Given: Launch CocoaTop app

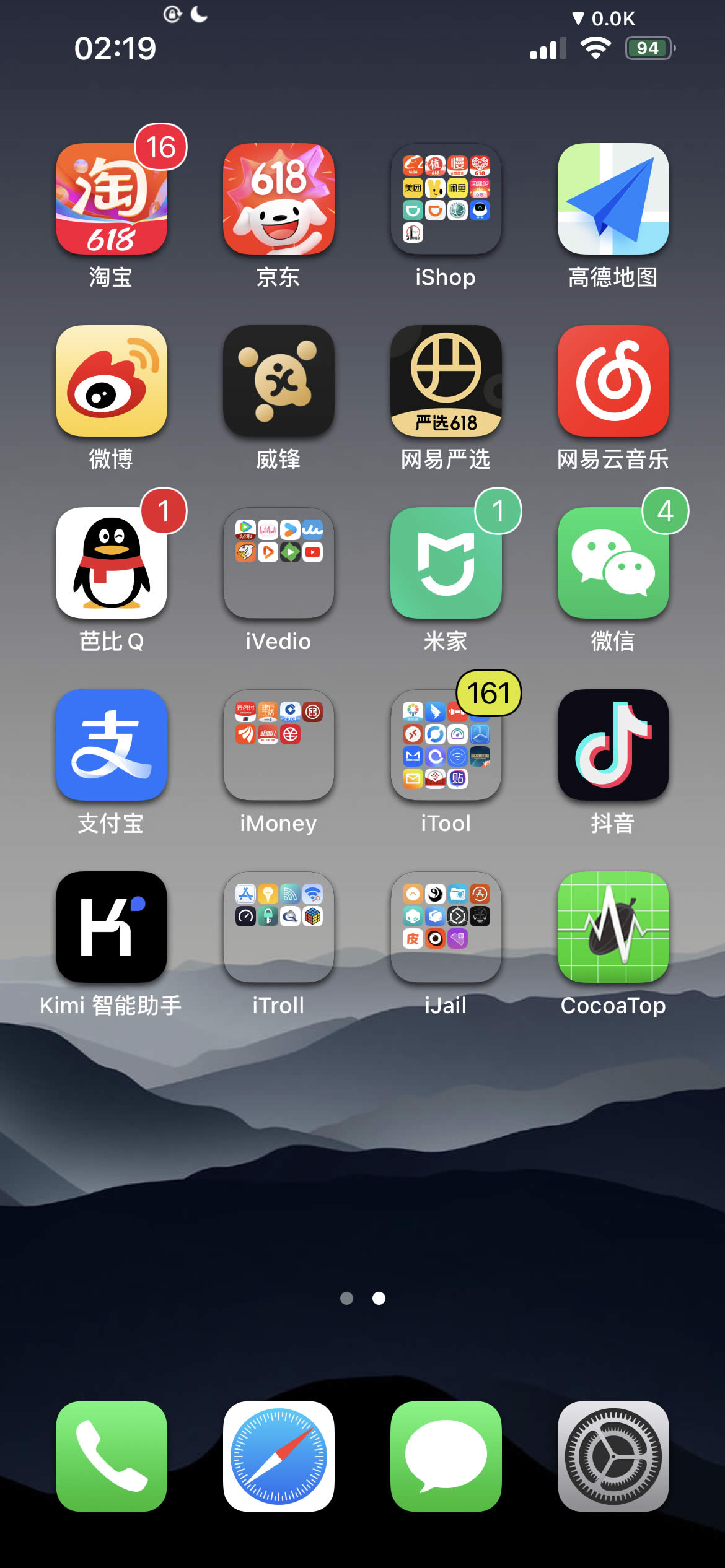Looking at the screenshot, I should pos(613,927).
